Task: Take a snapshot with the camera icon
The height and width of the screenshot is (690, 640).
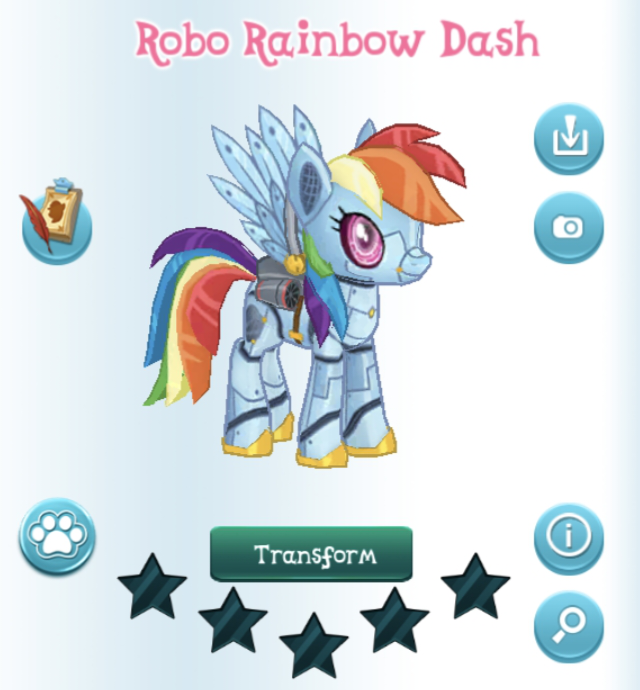Action: pyautogui.click(x=568, y=227)
